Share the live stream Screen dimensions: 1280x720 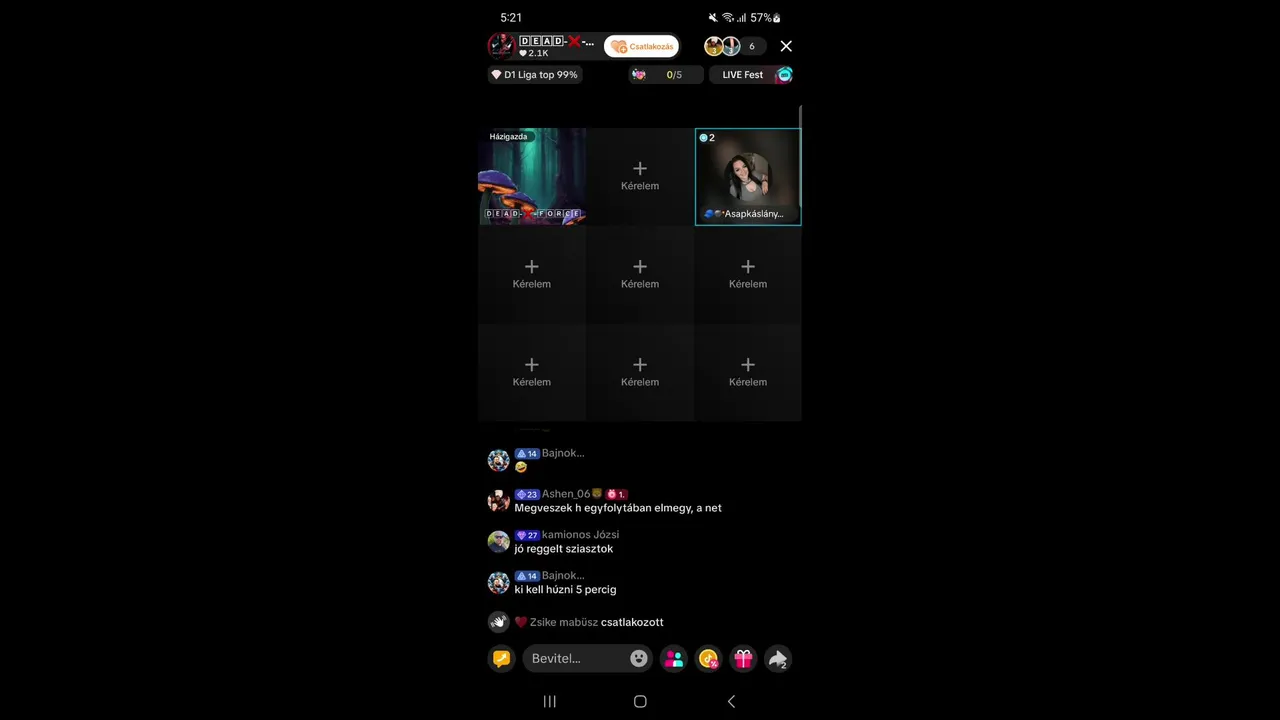[x=777, y=659]
